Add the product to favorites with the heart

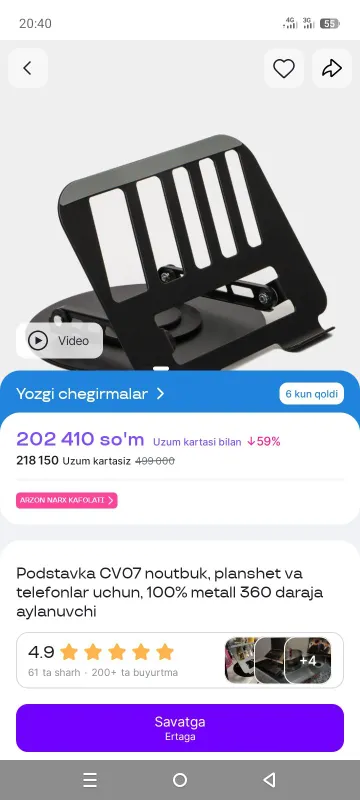284,68
